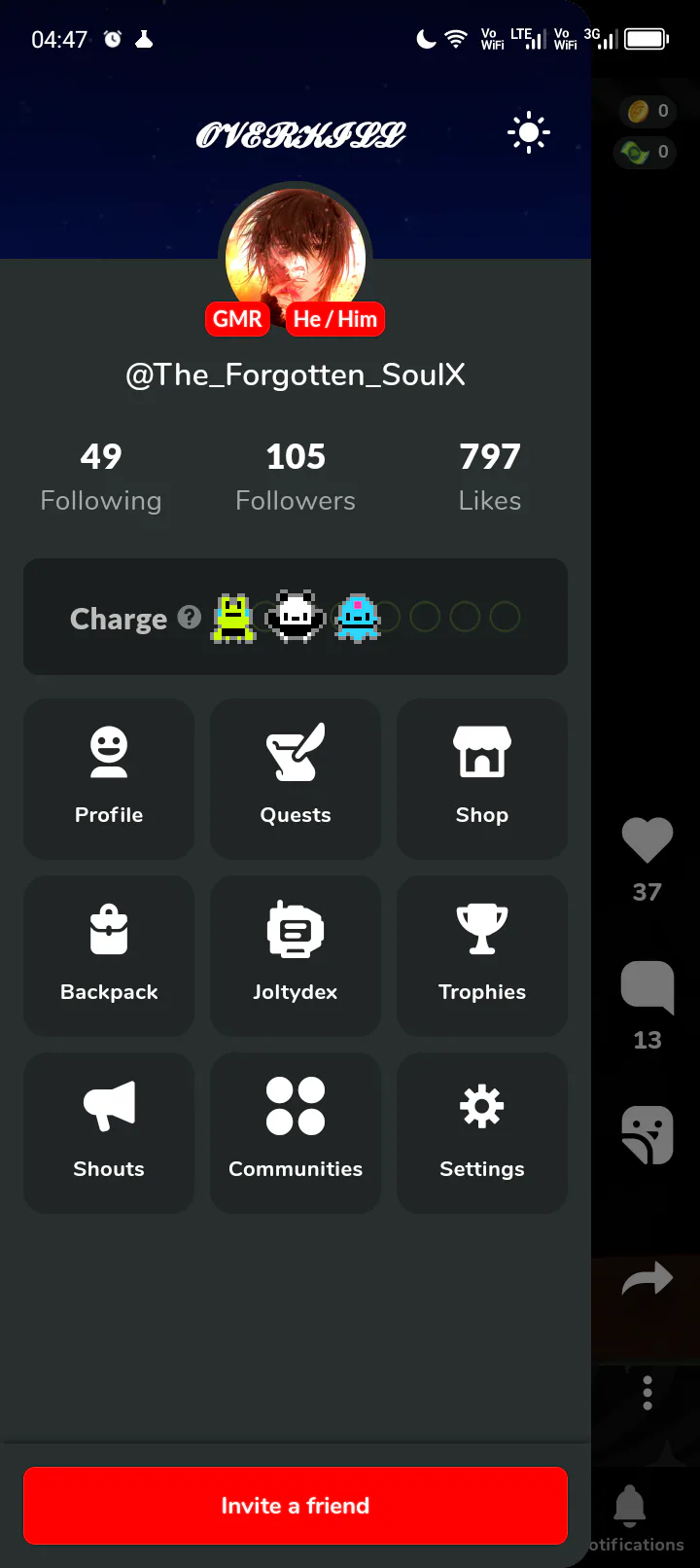The width and height of the screenshot is (700, 1568).
Task: Open the Charge help question mark
Action: pyautogui.click(x=190, y=617)
